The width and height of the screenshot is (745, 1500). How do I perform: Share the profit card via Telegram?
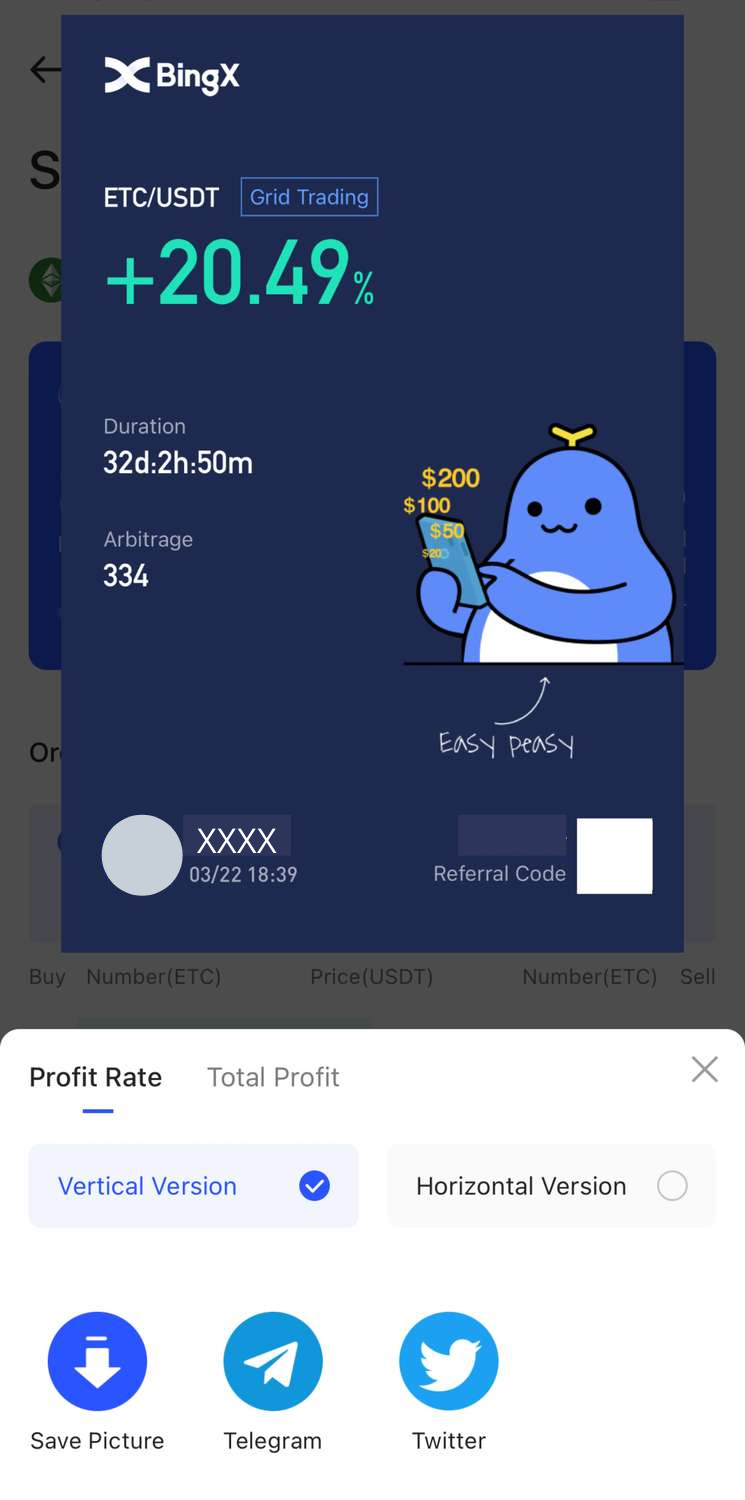pos(273,1362)
